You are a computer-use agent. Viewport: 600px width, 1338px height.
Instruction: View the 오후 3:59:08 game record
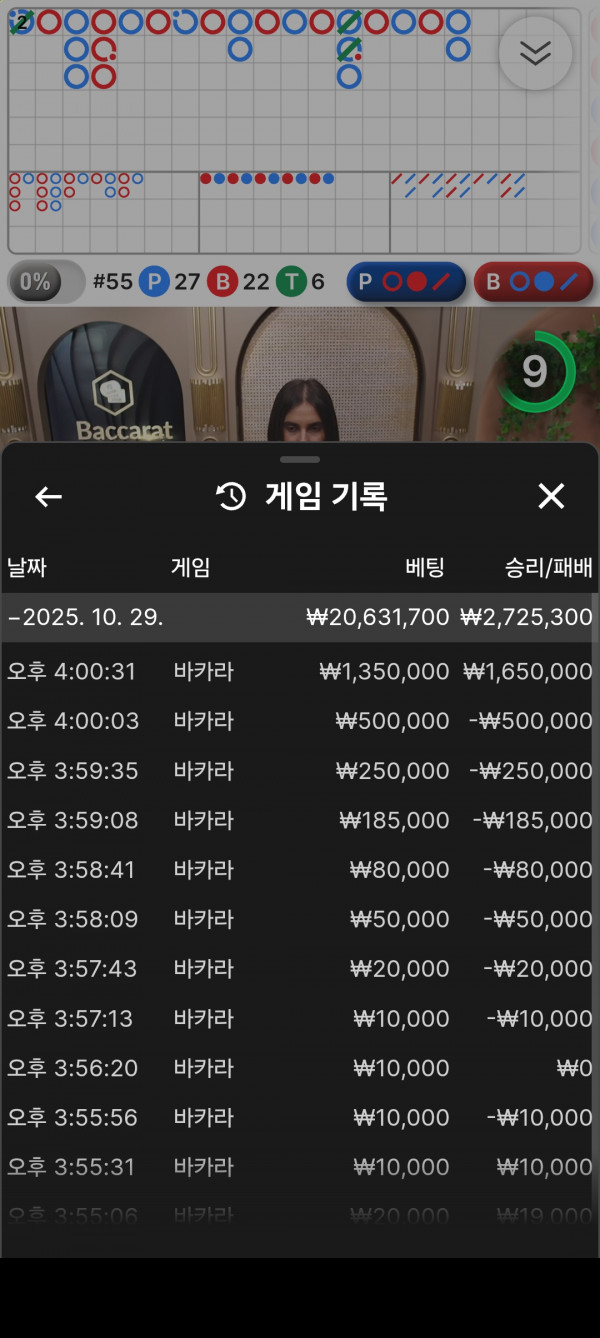[300, 820]
